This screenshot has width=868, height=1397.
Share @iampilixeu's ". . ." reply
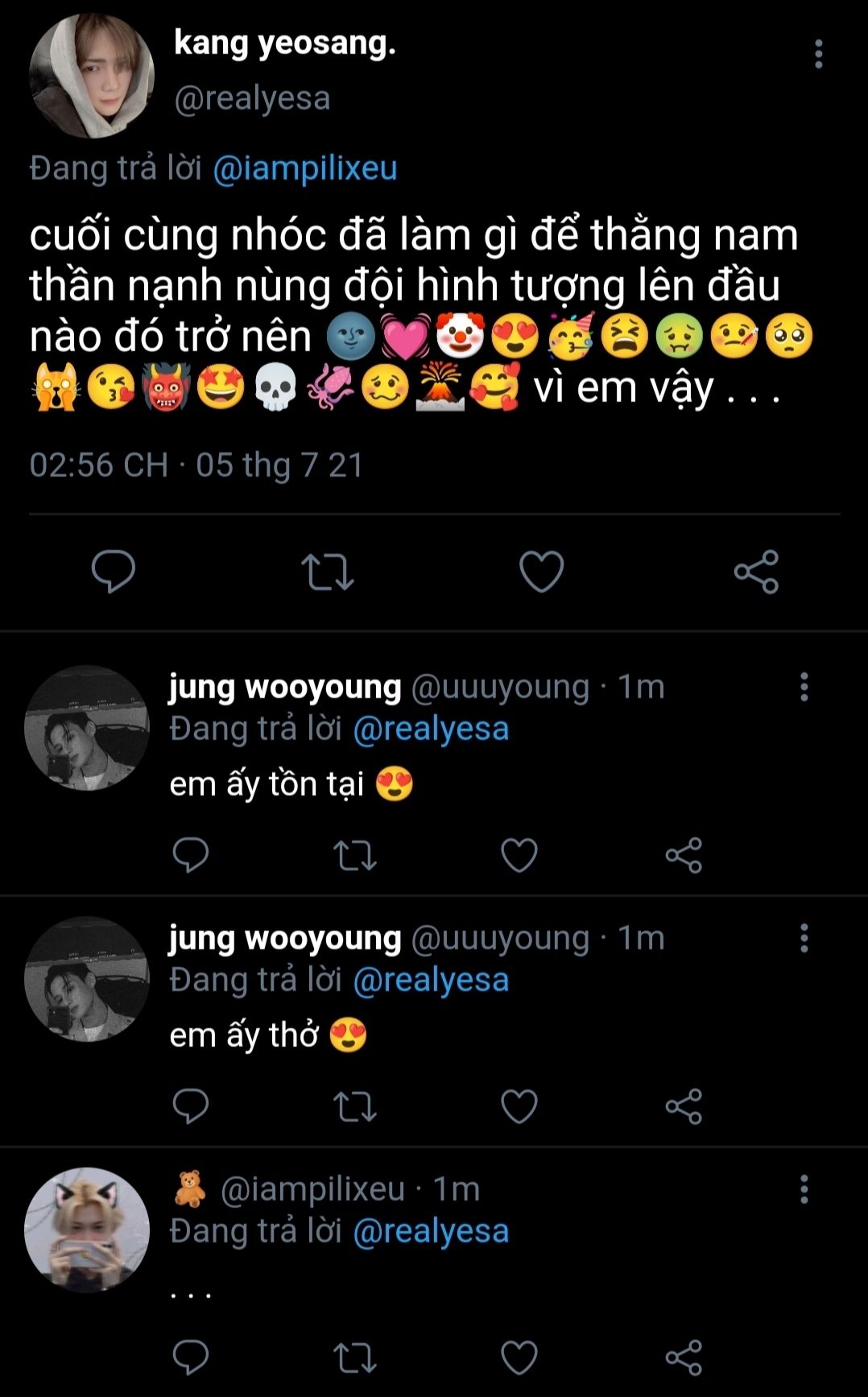[684, 1358]
